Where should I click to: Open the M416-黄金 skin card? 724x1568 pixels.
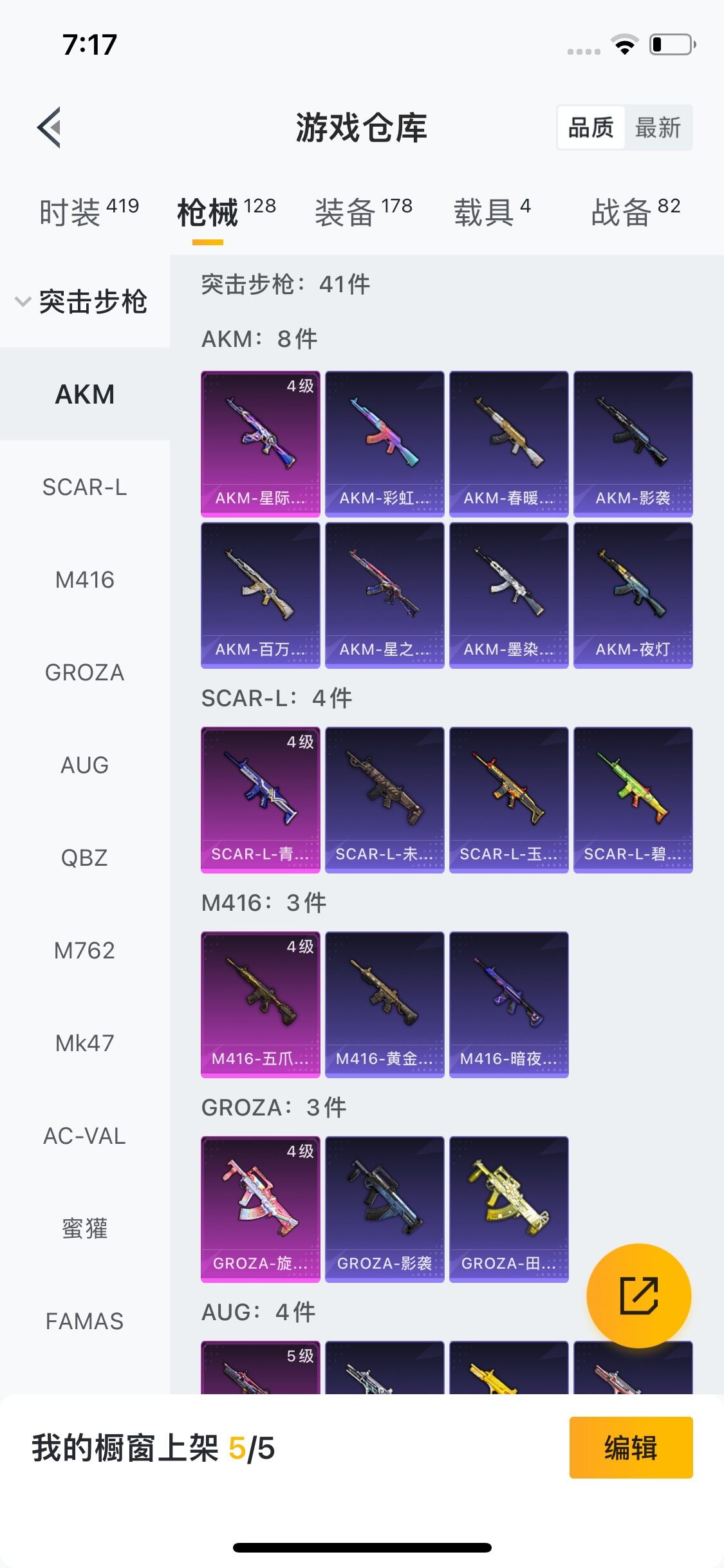pyautogui.click(x=385, y=1004)
